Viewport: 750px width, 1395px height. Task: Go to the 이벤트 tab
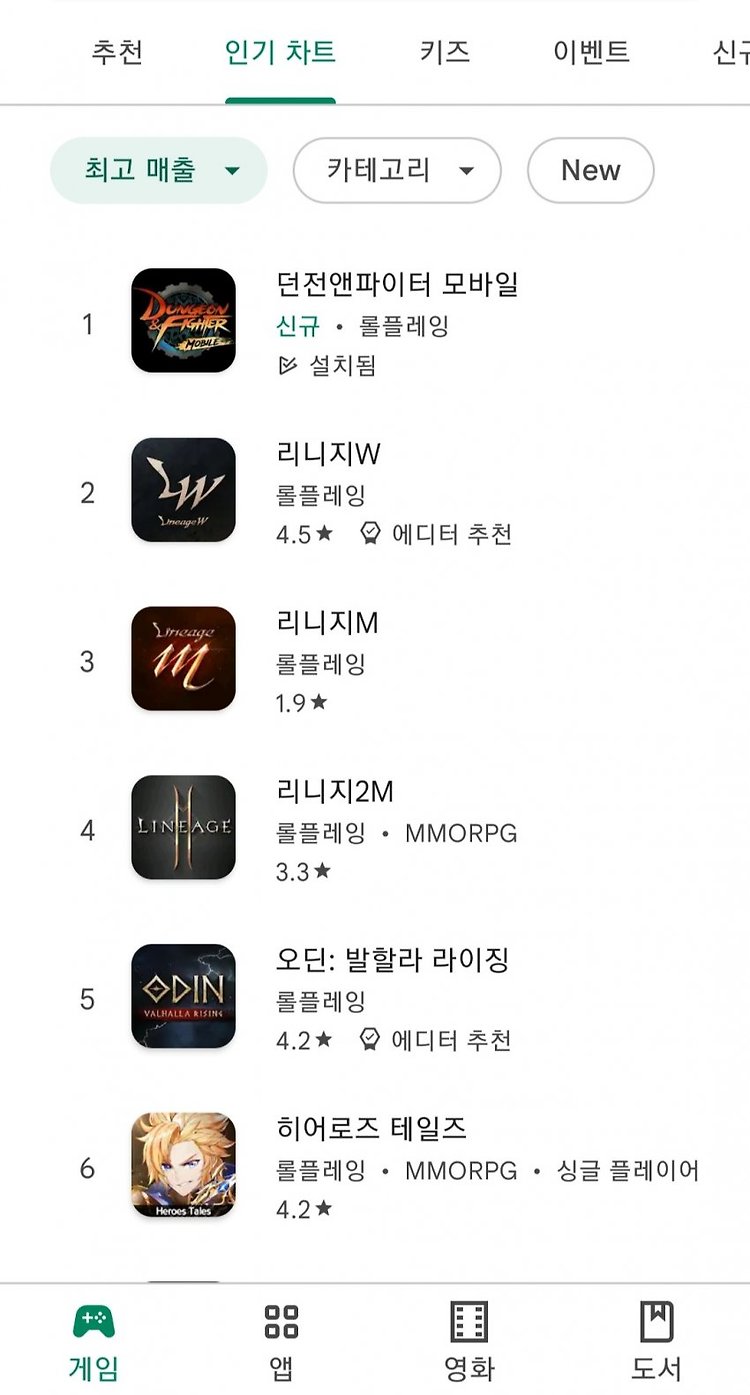tap(592, 52)
